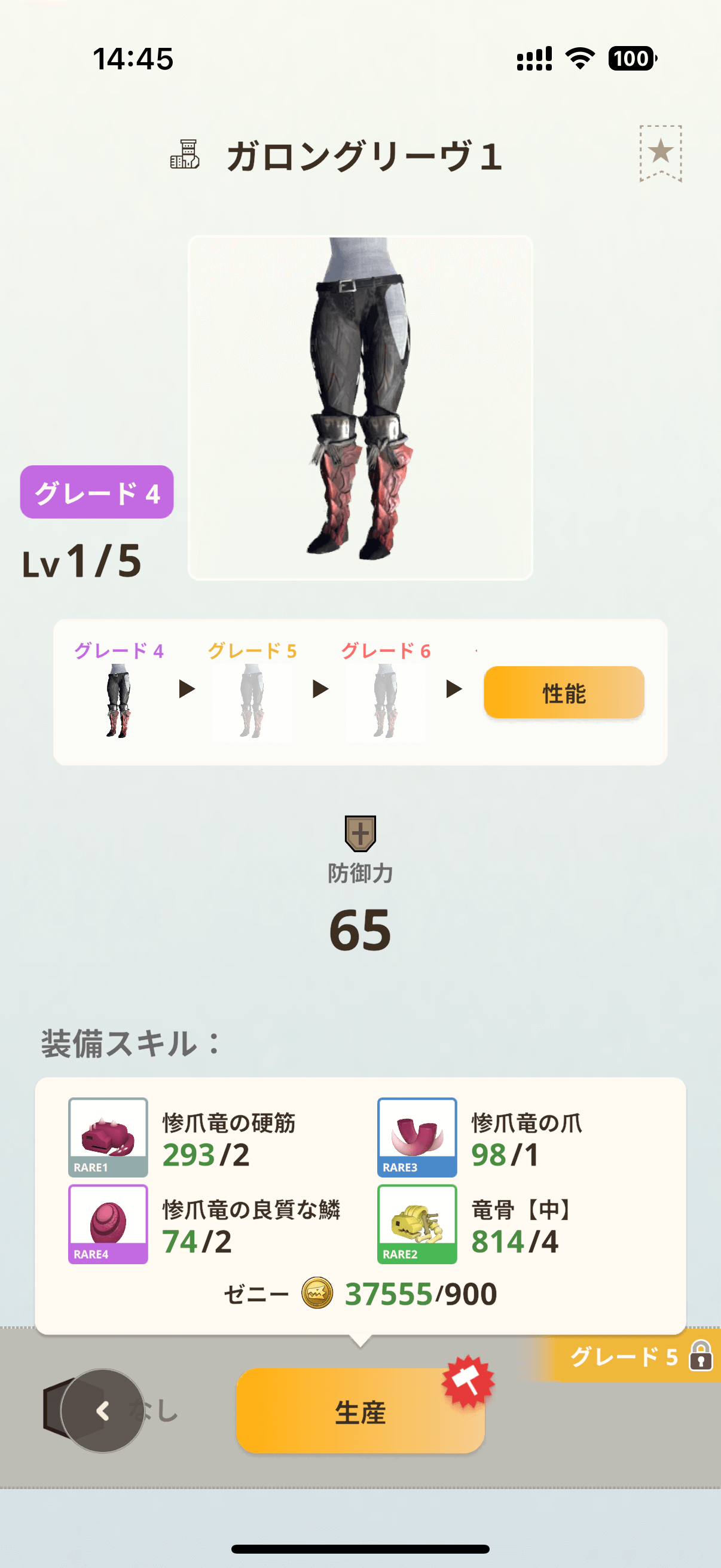The image size is (721, 1568).
Task: Select the グレード 5 armor thumbnail
Action: pos(252,700)
